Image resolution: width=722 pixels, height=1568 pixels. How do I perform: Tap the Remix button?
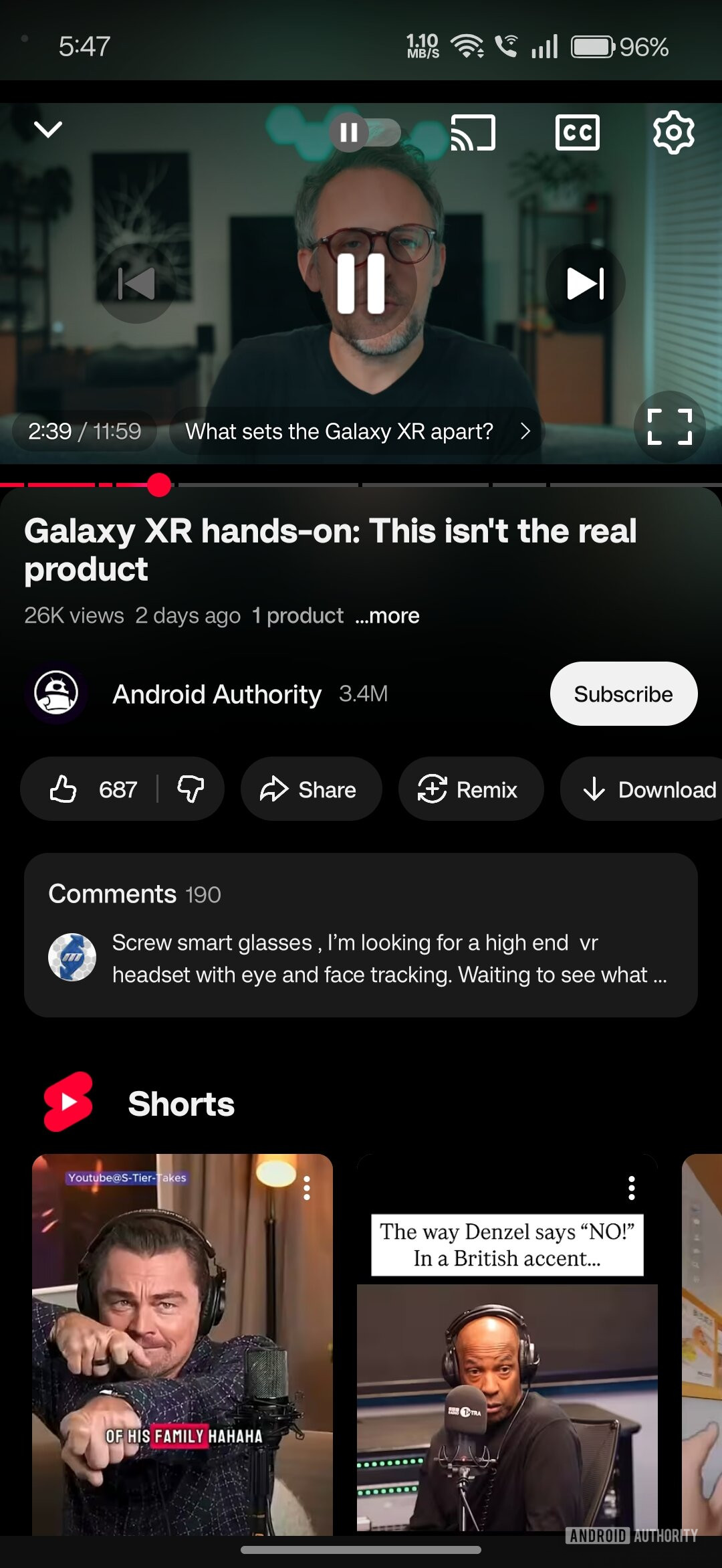(471, 789)
